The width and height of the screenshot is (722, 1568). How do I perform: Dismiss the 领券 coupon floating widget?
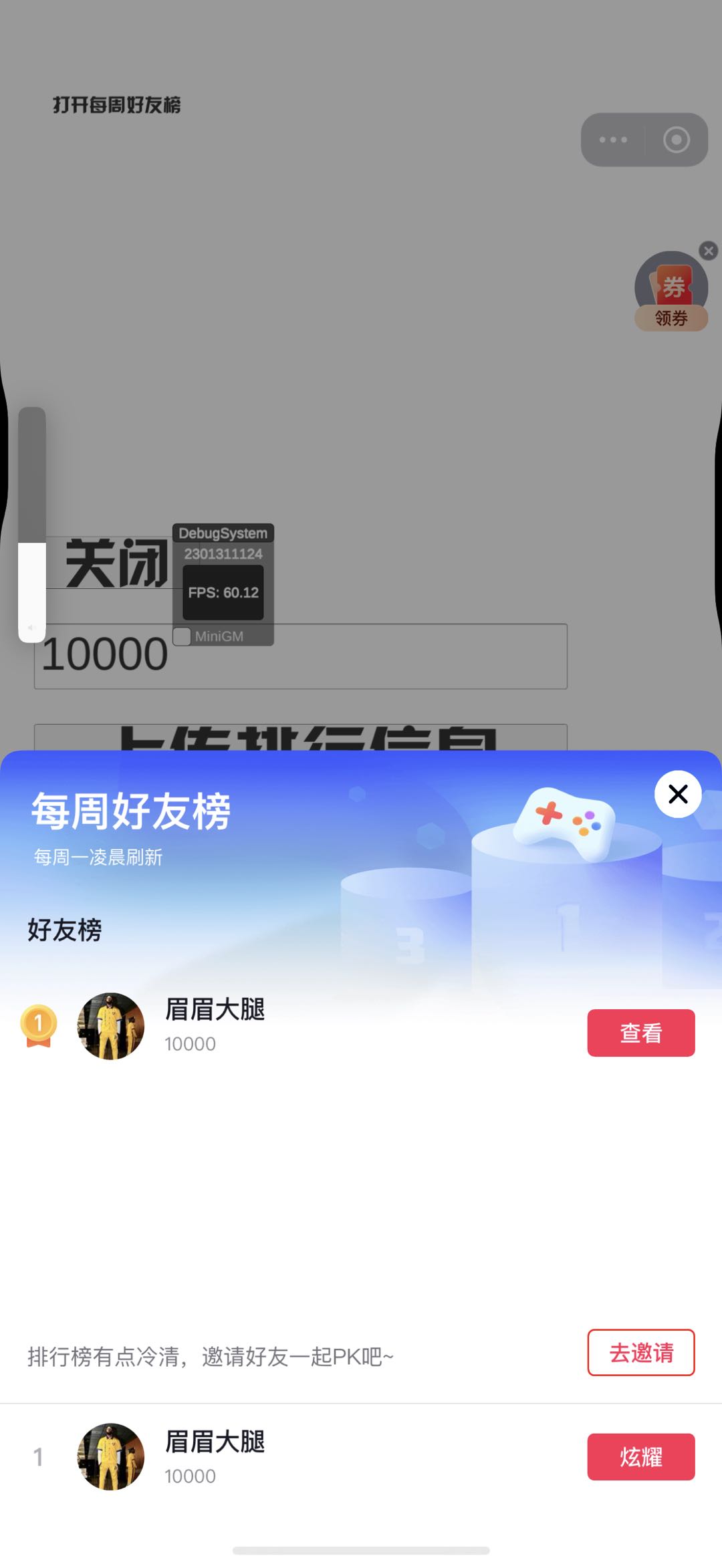click(x=709, y=251)
